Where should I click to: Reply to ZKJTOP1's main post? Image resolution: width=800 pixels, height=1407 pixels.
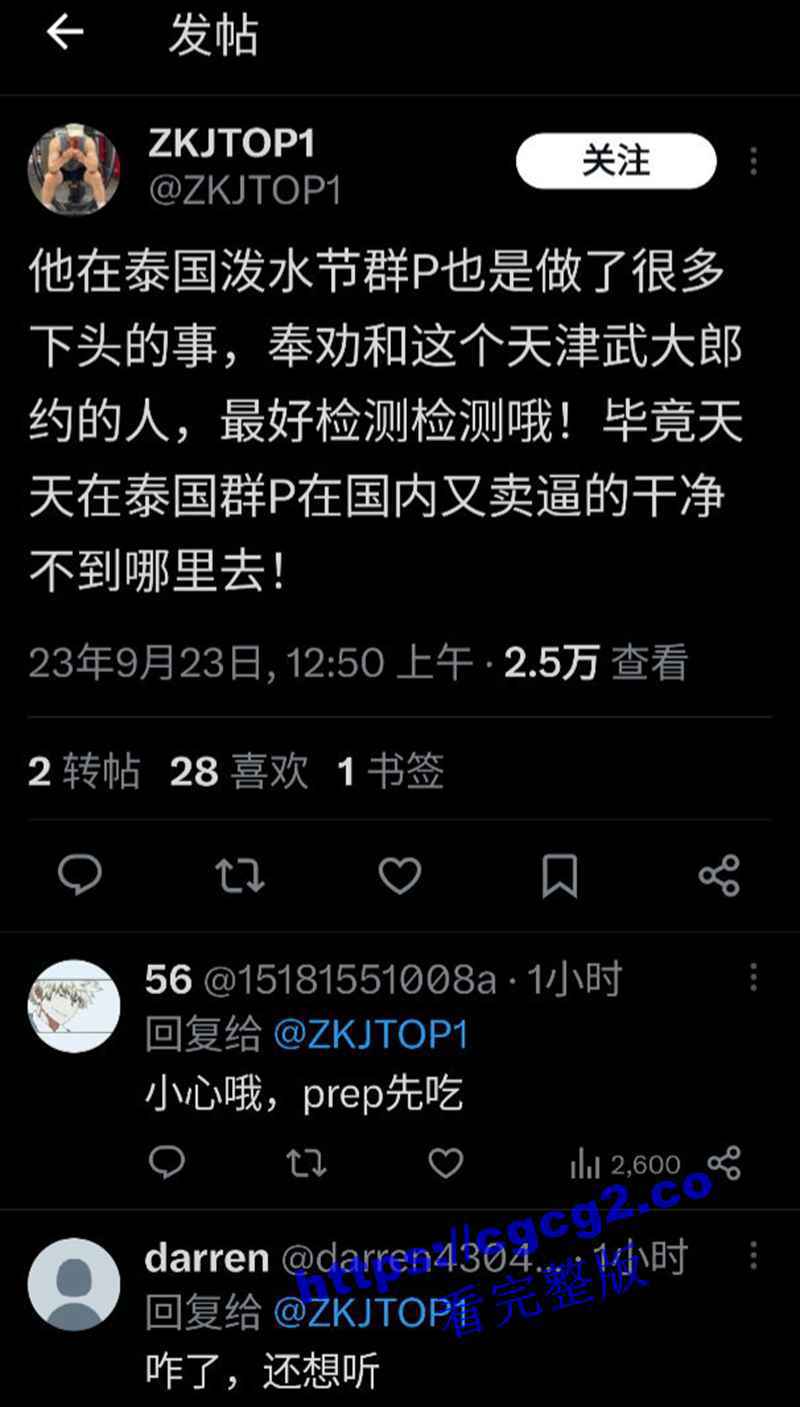coord(80,875)
